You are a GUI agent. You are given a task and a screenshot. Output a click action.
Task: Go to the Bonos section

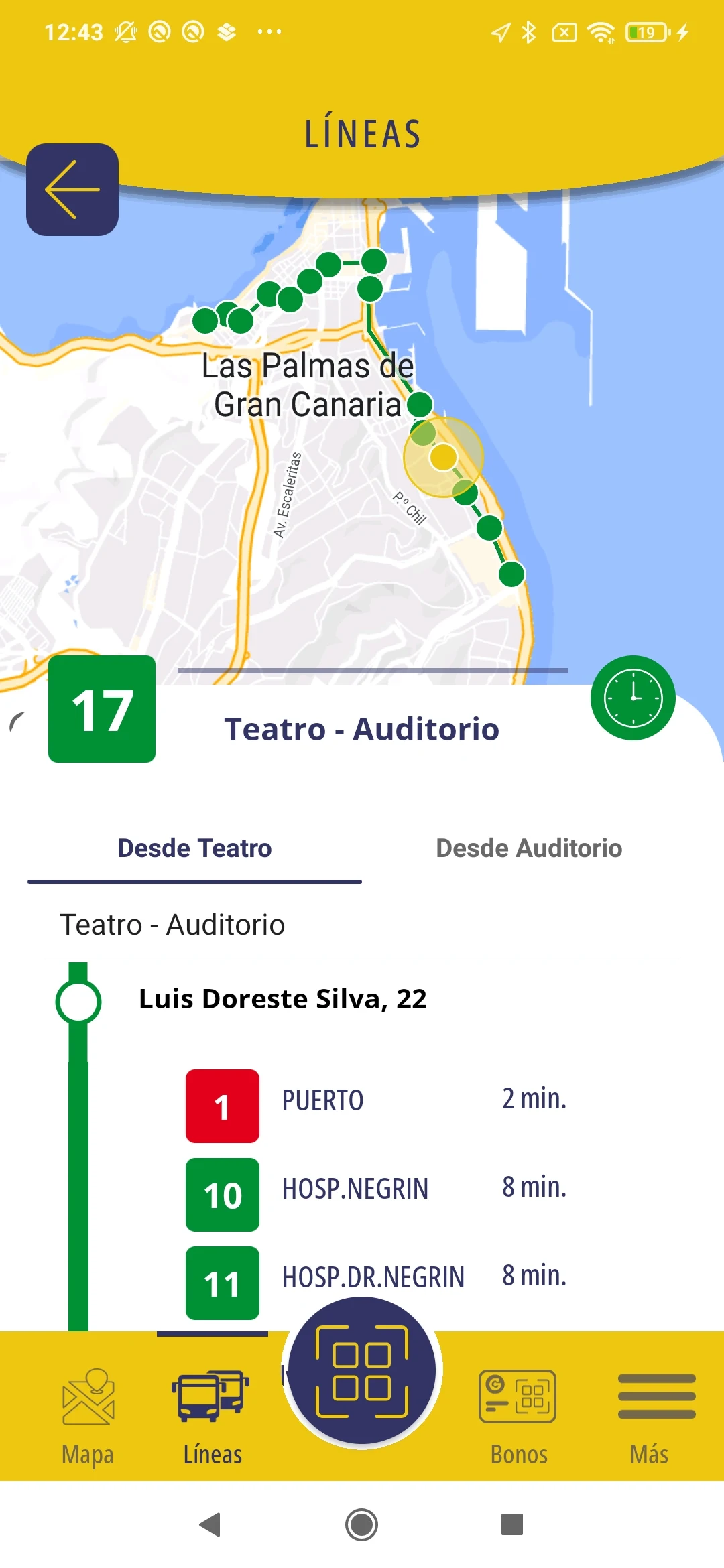point(518,1415)
